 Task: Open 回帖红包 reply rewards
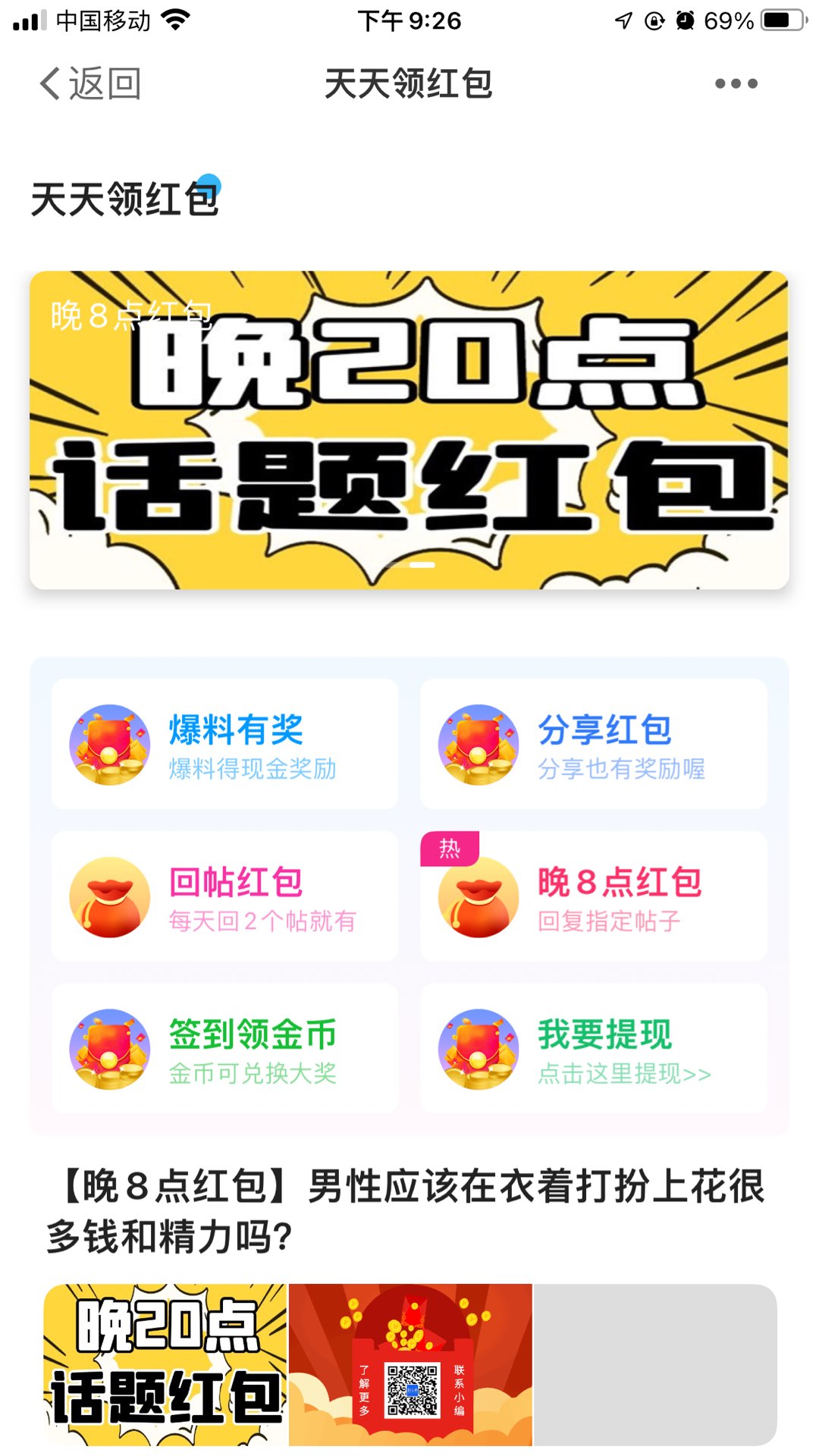pos(224,896)
